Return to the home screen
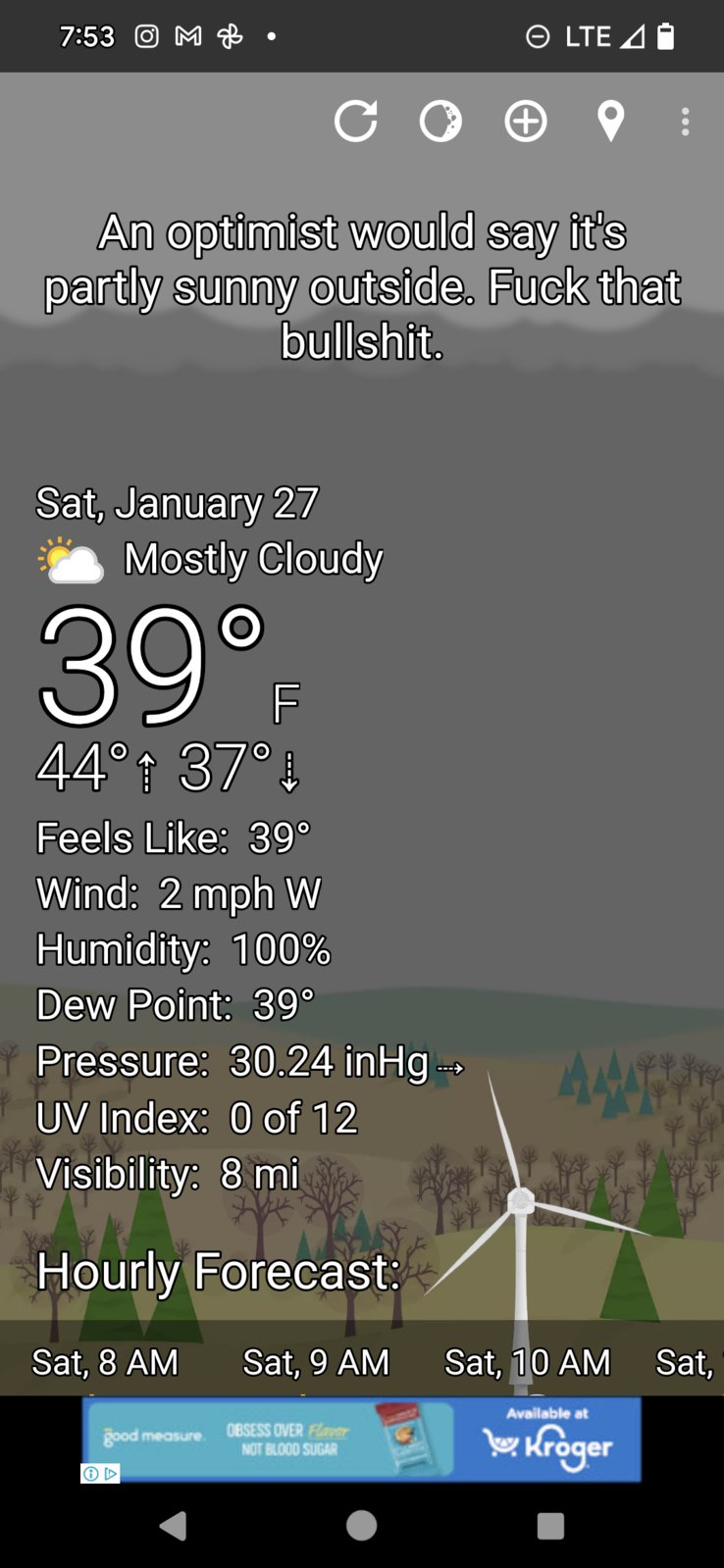This screenshot has width=724, height=1568. [x=361, y=1525]
